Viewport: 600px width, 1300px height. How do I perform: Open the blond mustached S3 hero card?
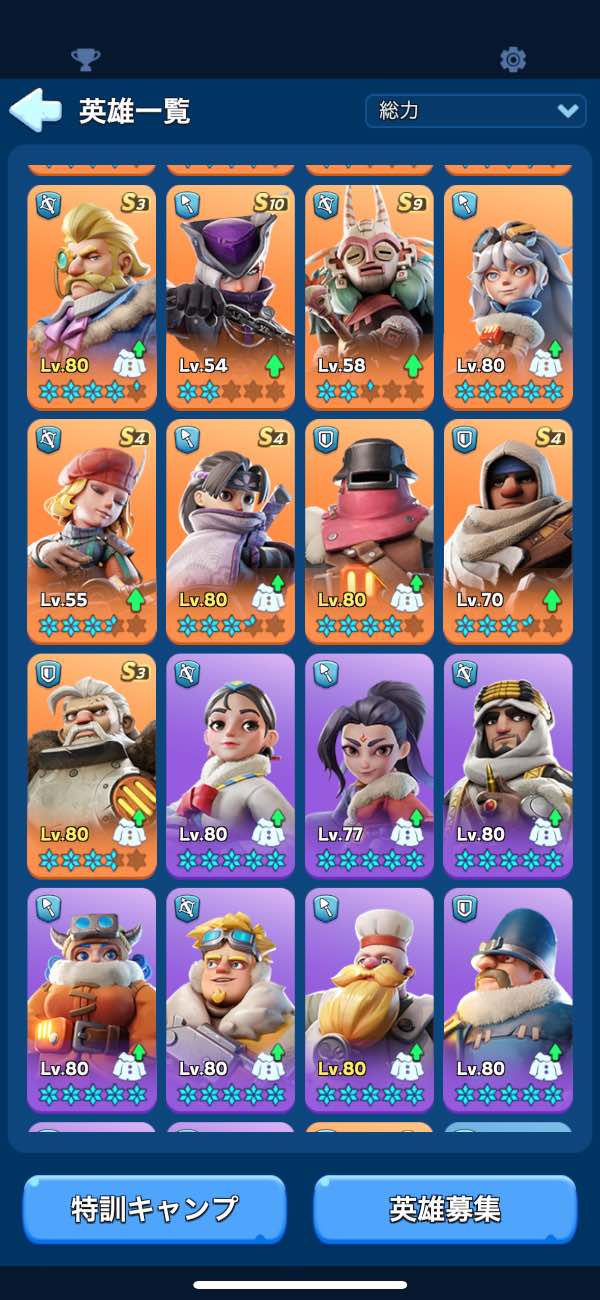pyautogui.click(x=92, y=297)
